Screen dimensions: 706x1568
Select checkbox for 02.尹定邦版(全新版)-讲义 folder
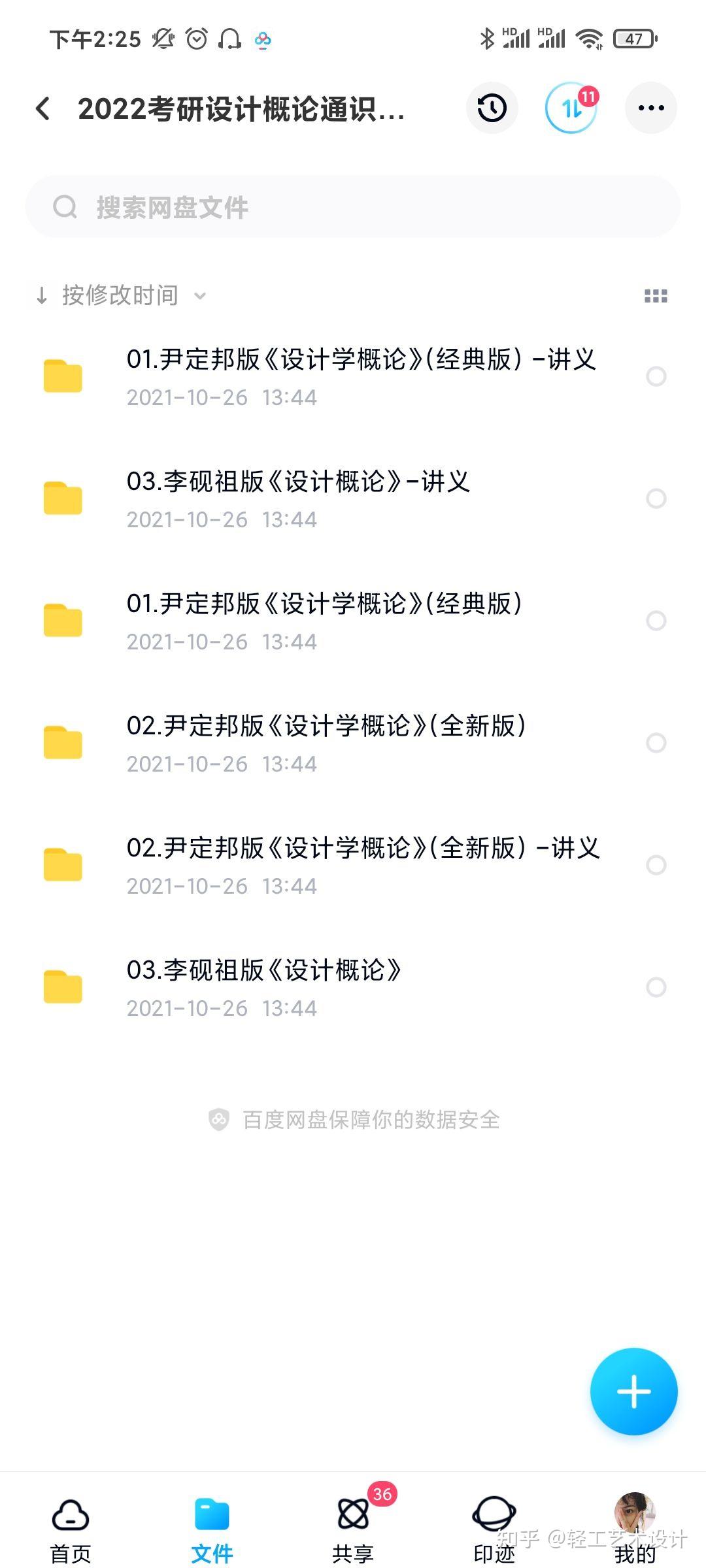tap(656, 865)
